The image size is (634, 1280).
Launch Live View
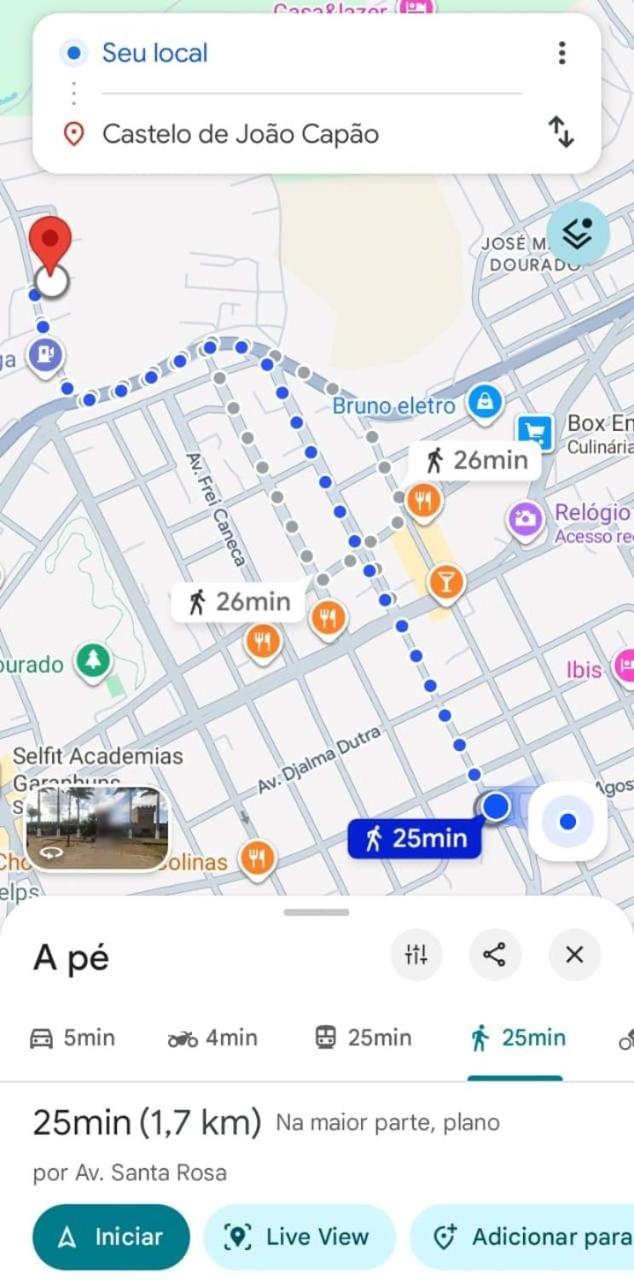point(299,1237)
